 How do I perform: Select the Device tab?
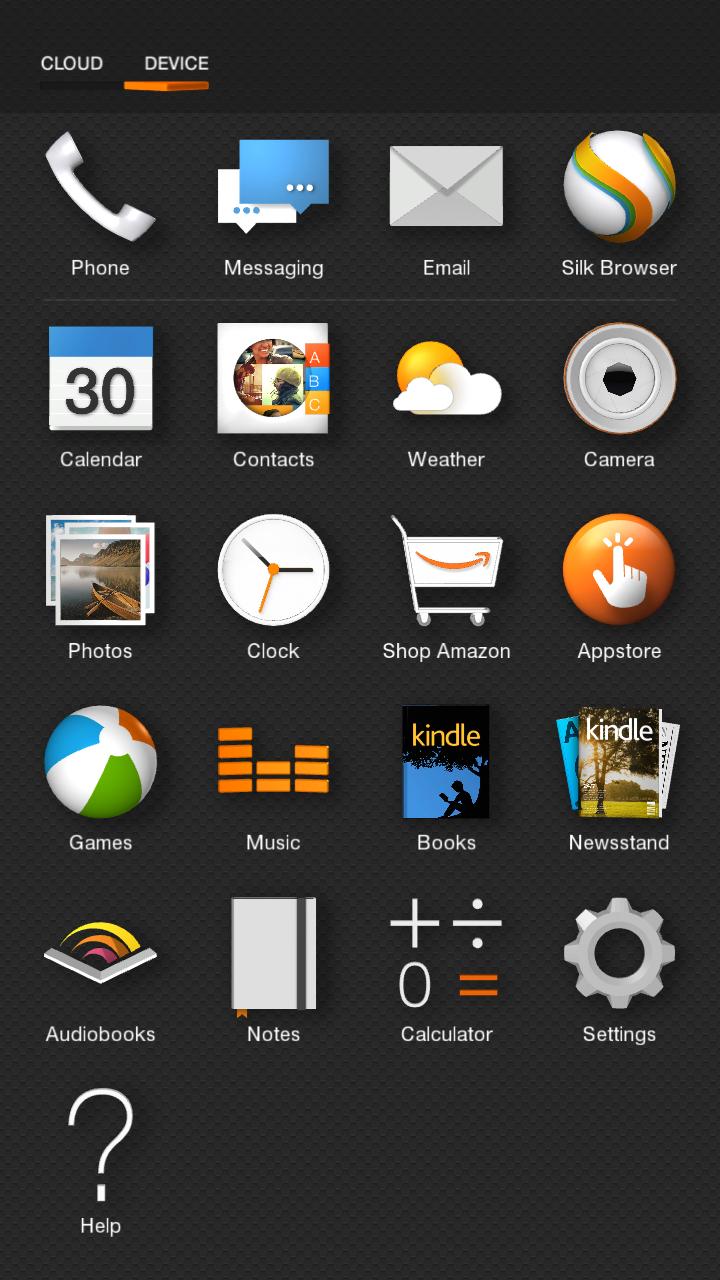coord(176,64)
